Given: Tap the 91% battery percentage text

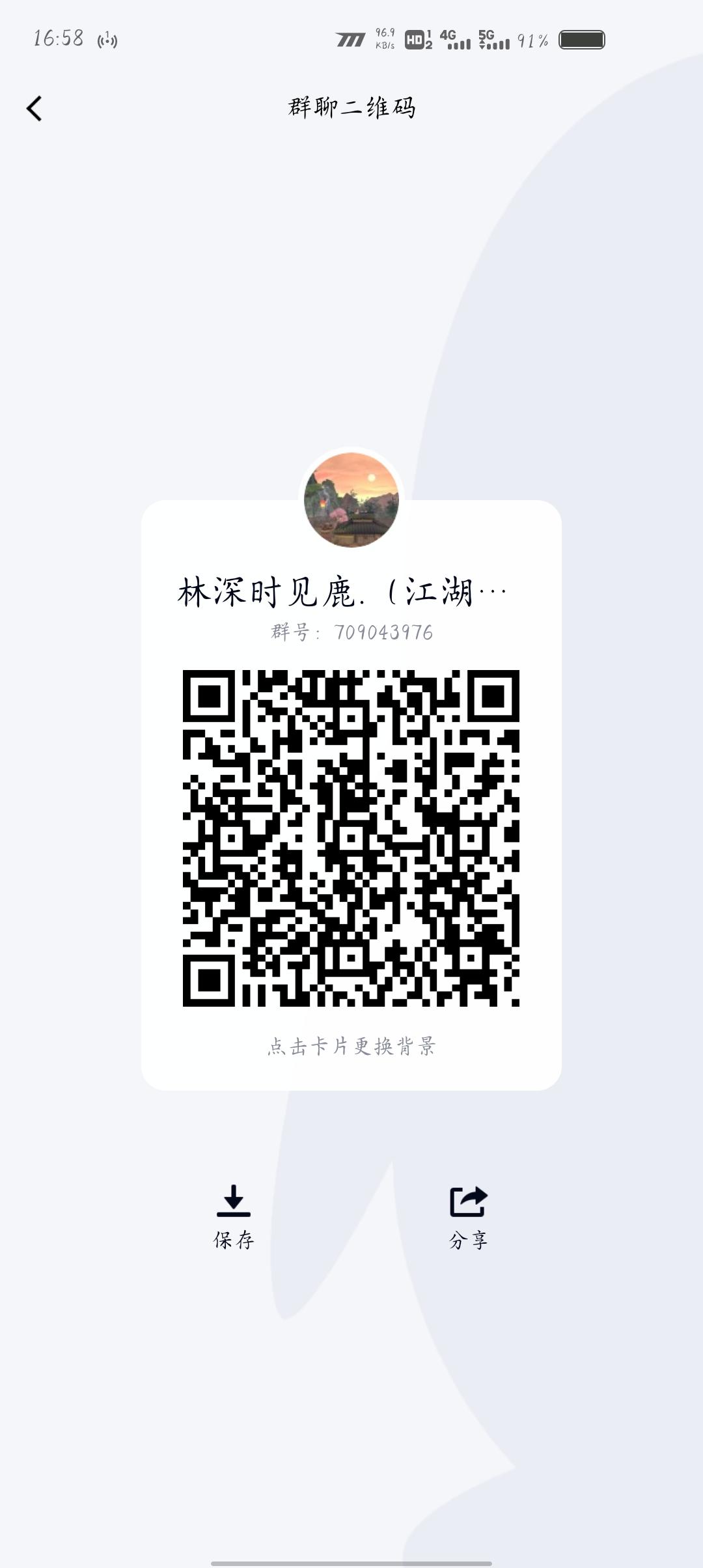Looking at the screenshot, I should click(x=531, y=40).
